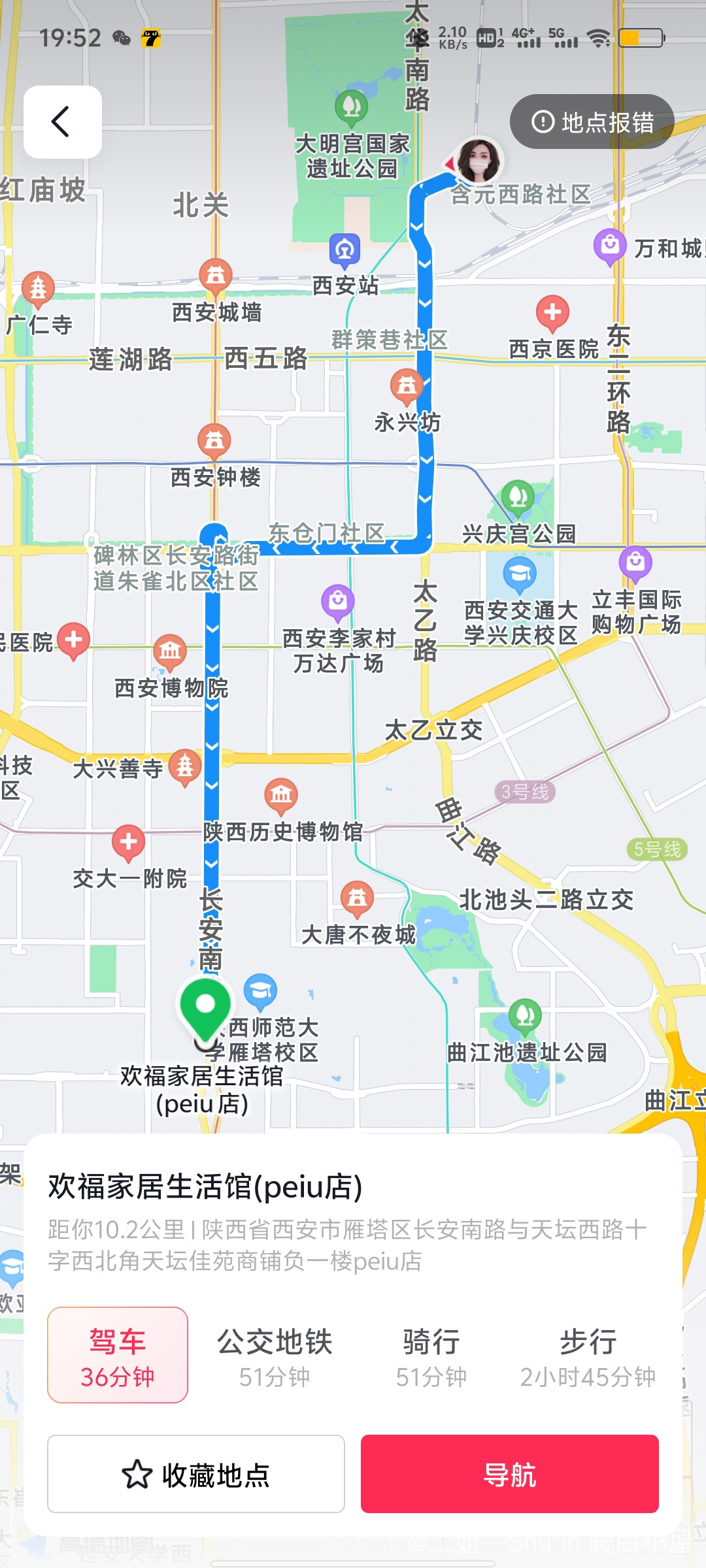The width and height of the screenshot is (706, 1568).
Task: Choose the 骑行 cycling route
Action: [x=431, y=1356]
